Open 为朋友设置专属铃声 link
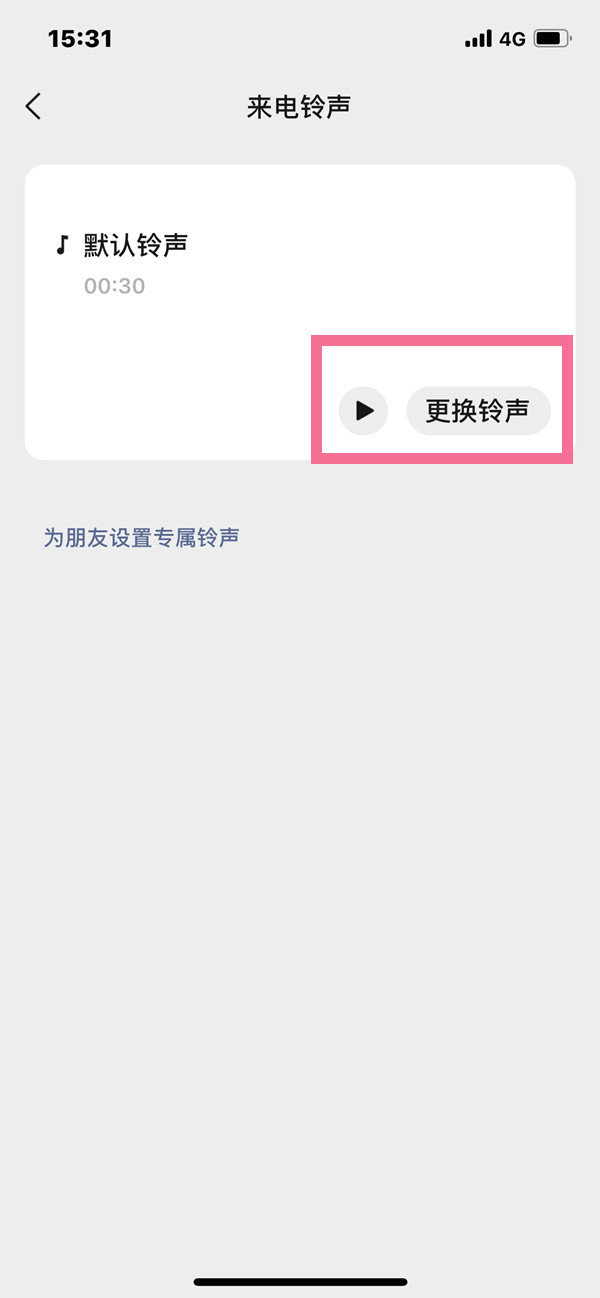 141,538
